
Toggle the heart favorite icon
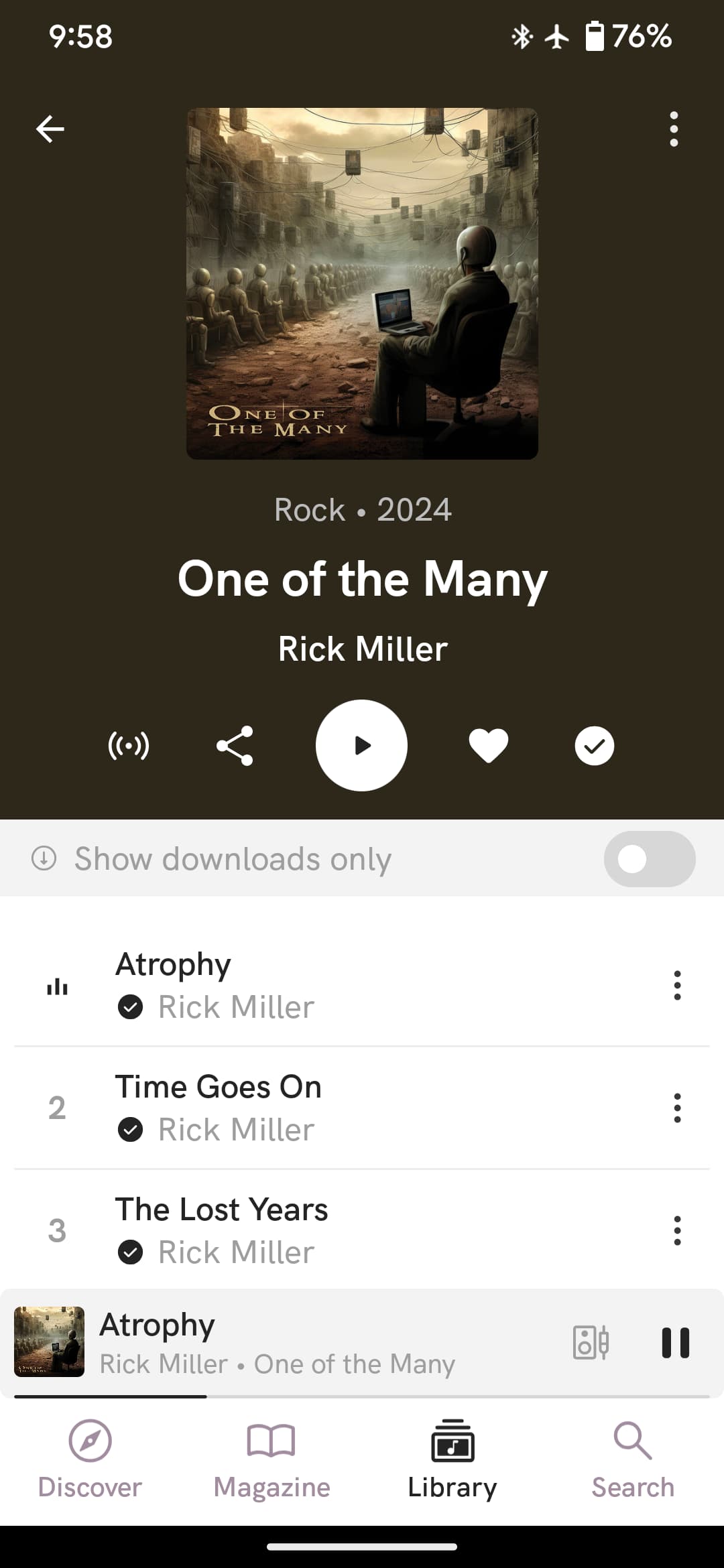pos(488,746)
